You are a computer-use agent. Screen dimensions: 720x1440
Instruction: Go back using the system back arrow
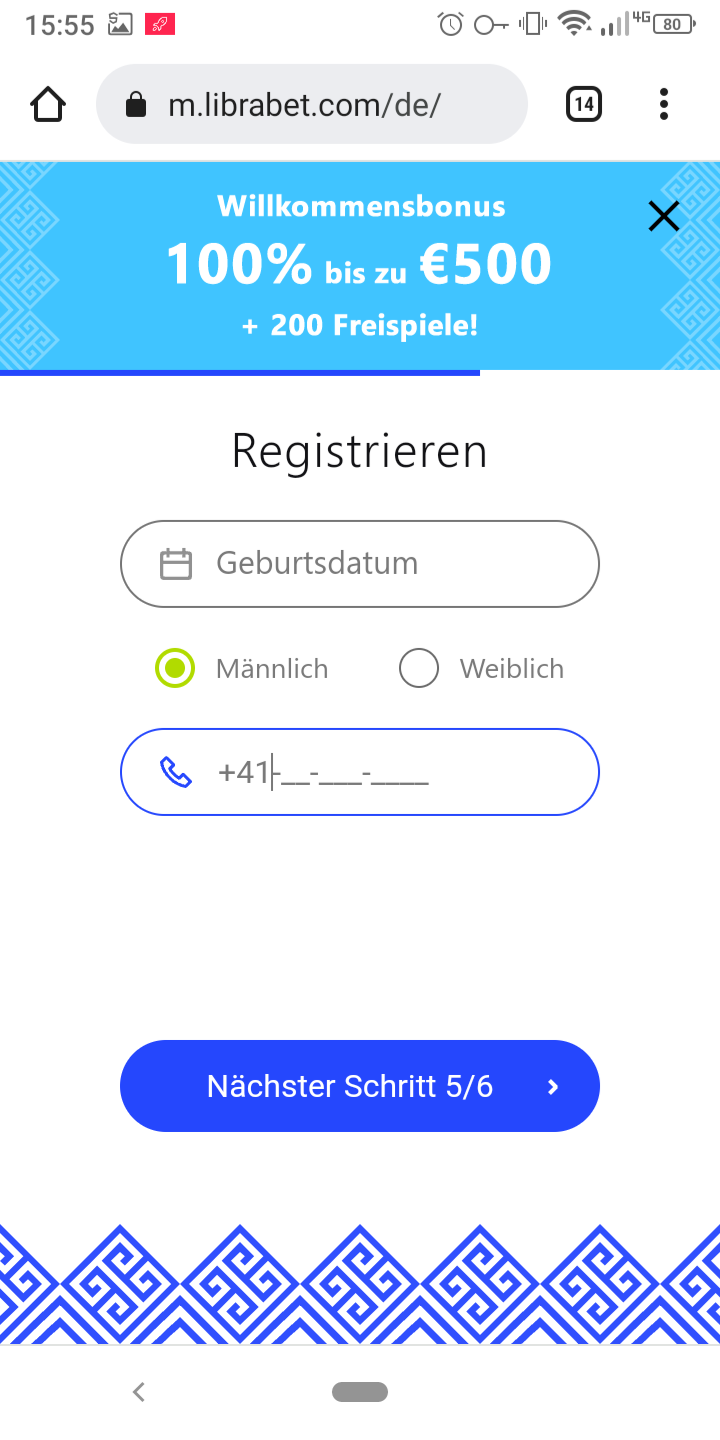pos(139,1392)
